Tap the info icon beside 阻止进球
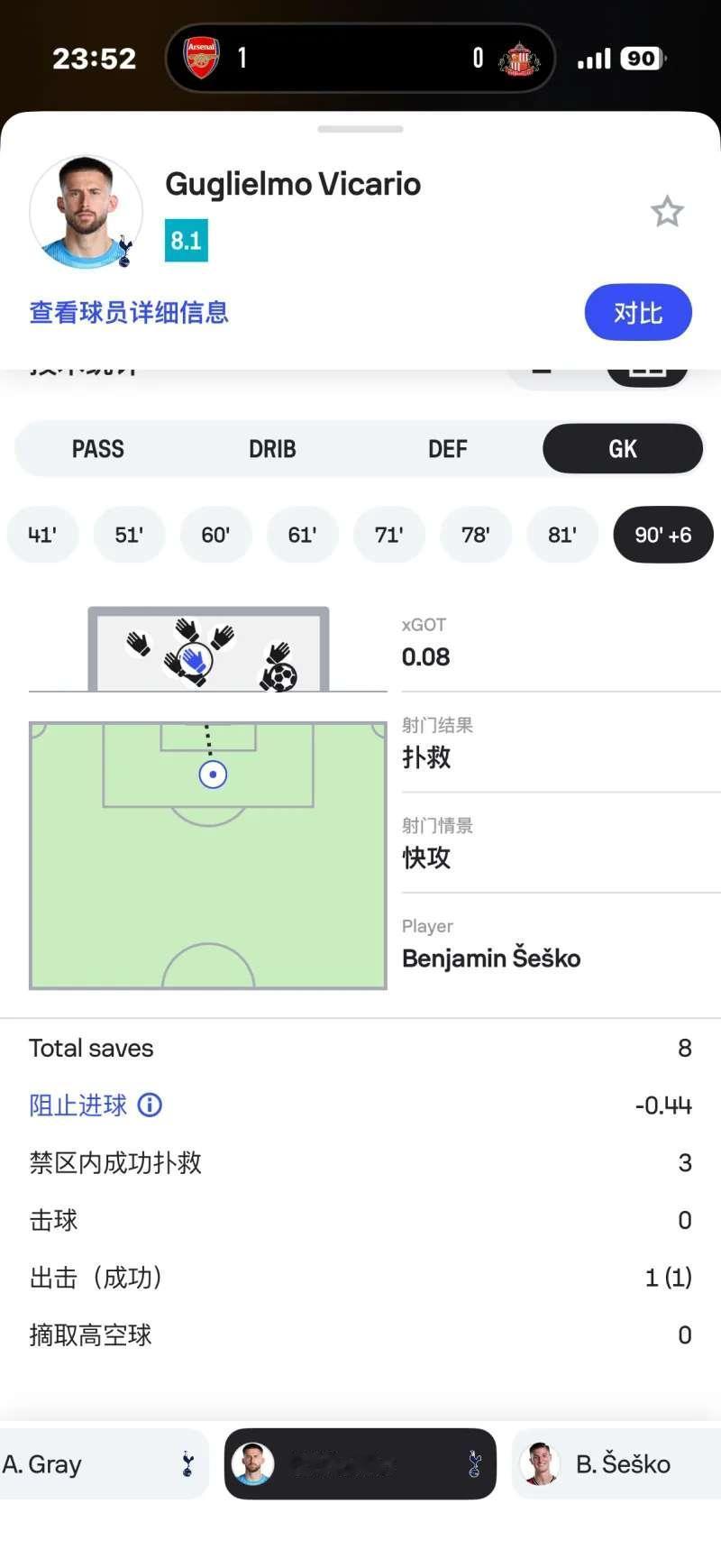721x1568 pixels. (x=150, y=1105)
